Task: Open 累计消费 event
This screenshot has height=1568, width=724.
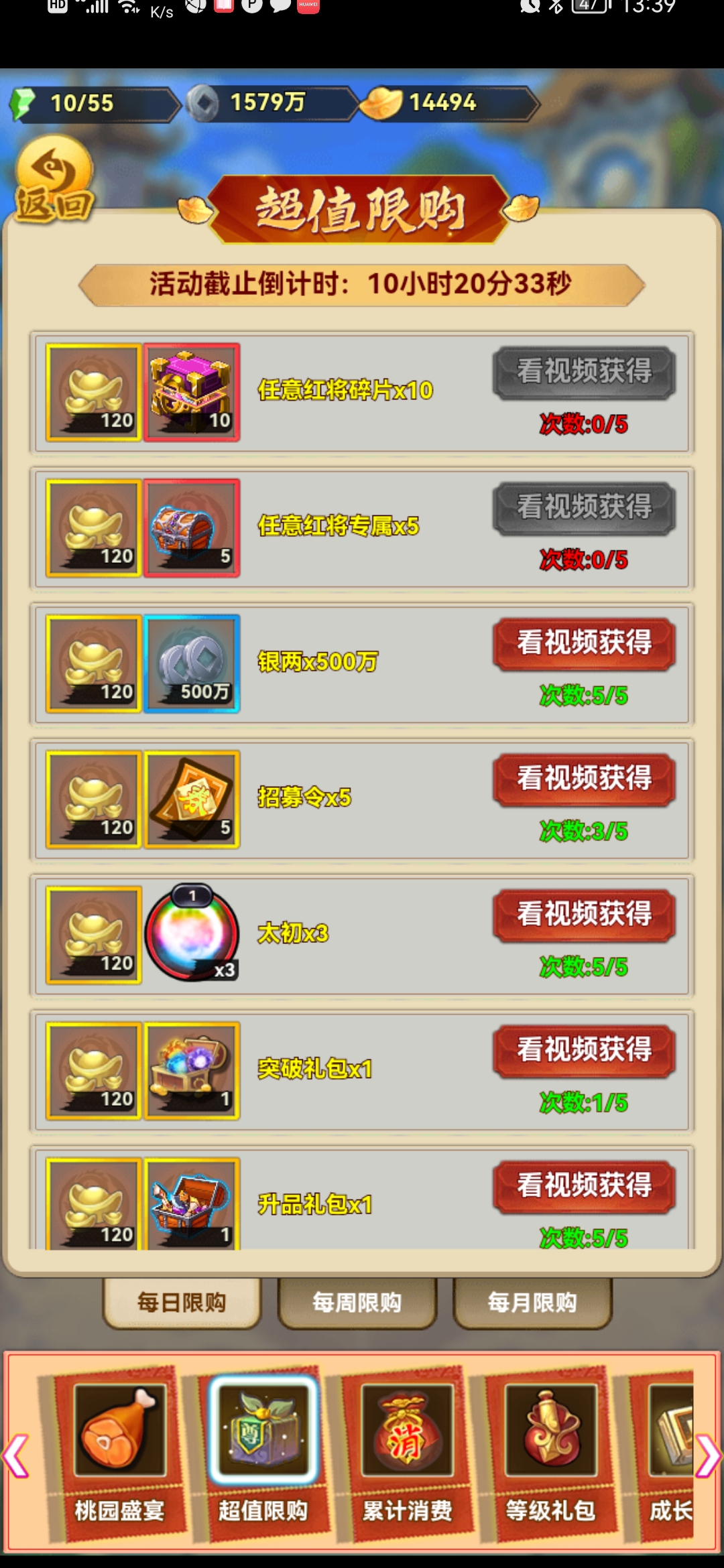Action: pyautogui.click(x=407, y=1454)
